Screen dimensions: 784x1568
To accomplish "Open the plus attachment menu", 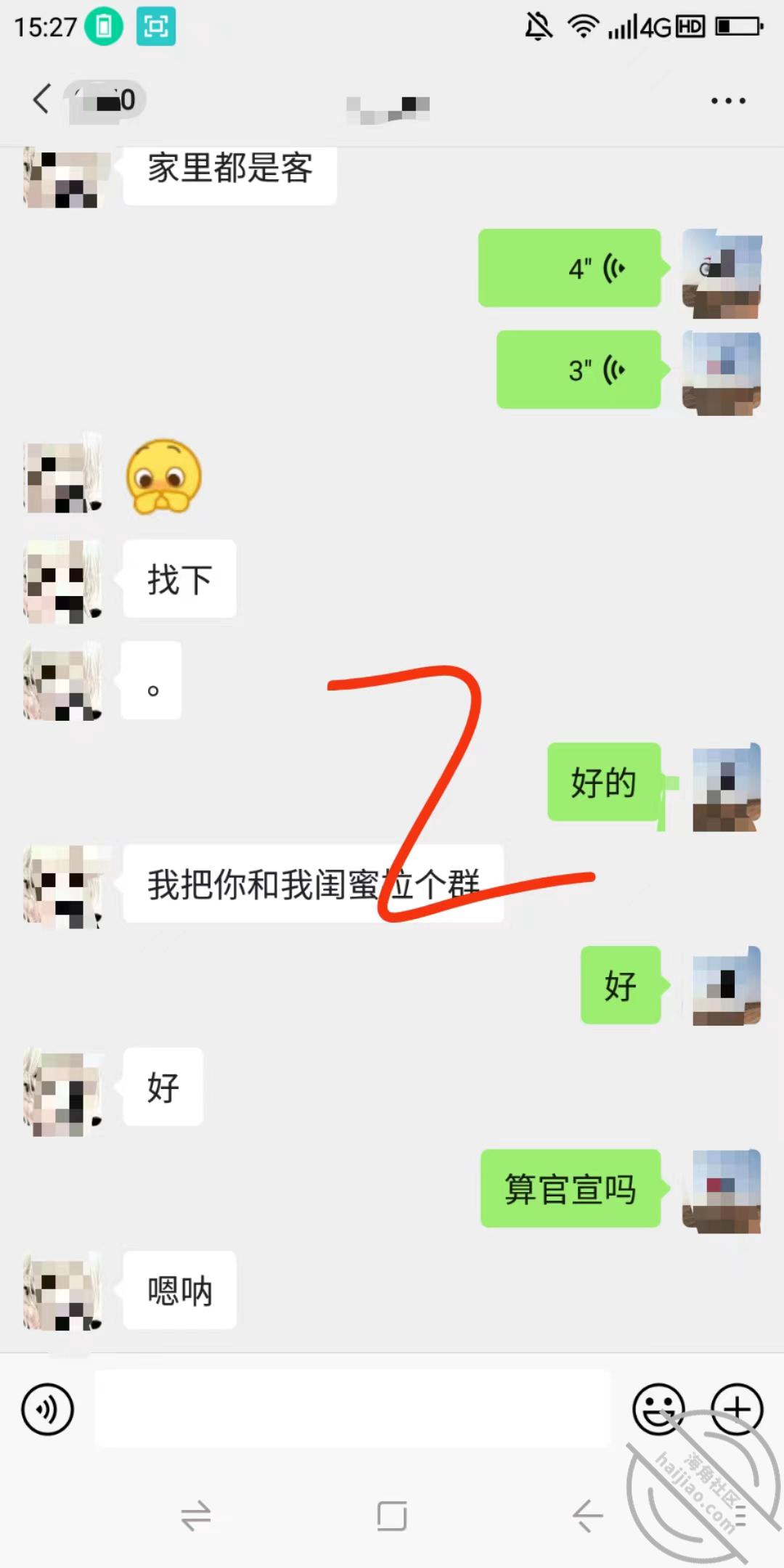I will click(737, 1410).
